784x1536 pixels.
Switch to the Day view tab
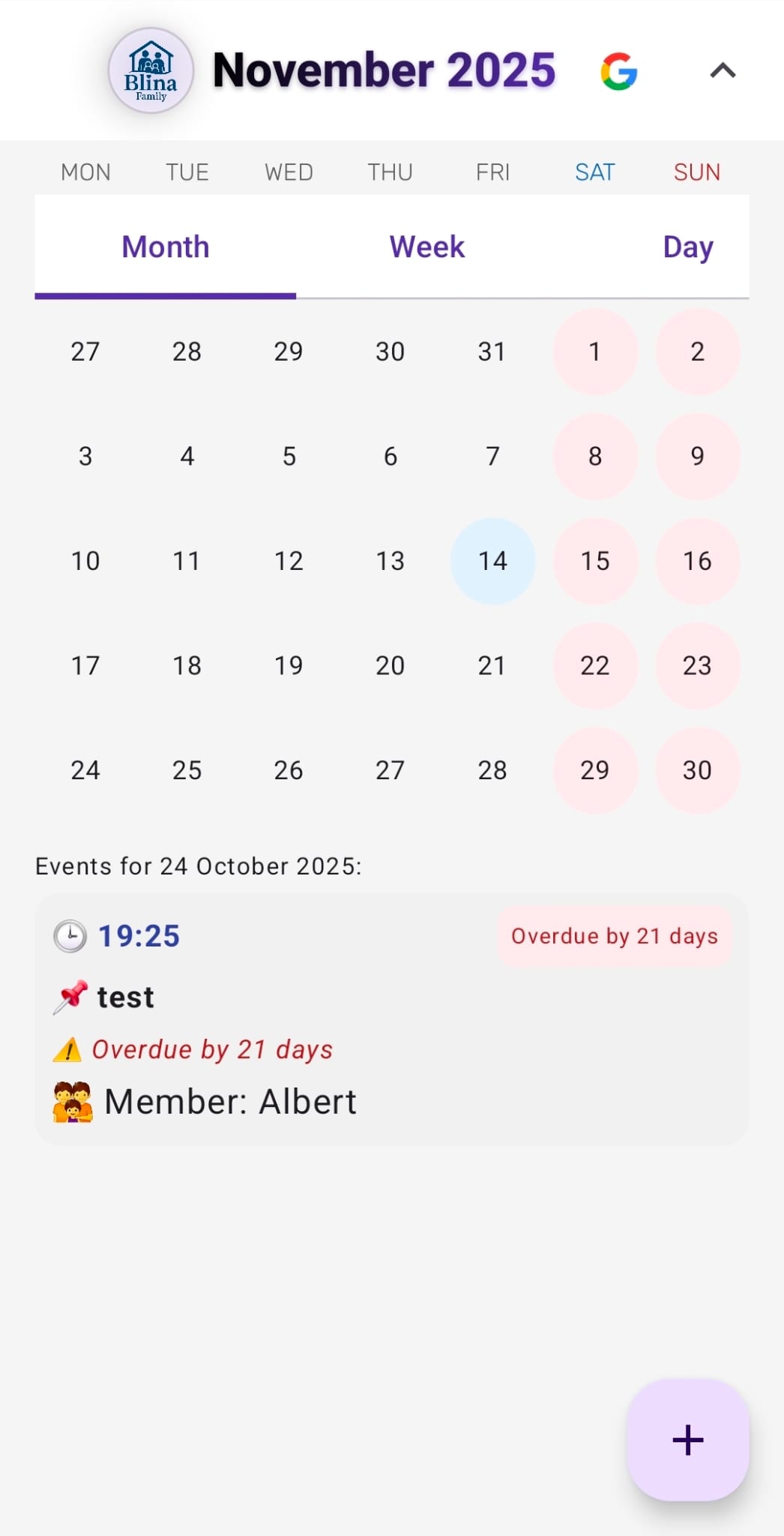(687, 246)
